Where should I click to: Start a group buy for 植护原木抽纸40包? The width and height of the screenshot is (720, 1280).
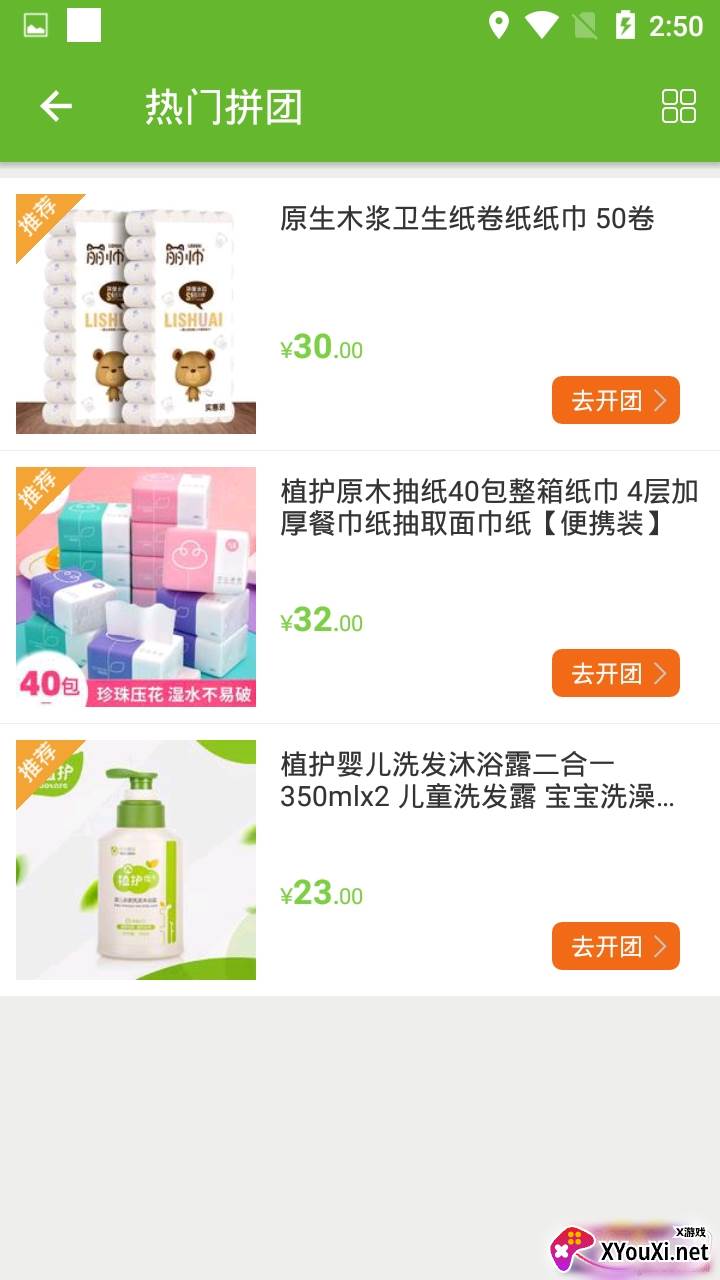click(x=615, y=673)
